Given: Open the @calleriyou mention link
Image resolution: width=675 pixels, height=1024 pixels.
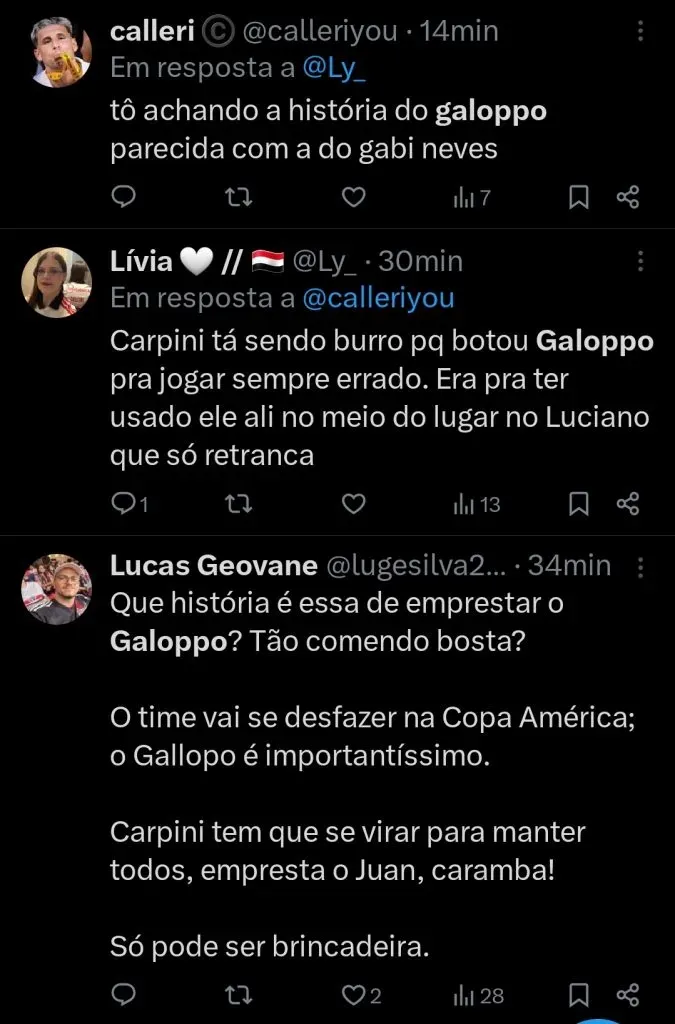Looking at the screenshot, I should [x=378, y=298].
